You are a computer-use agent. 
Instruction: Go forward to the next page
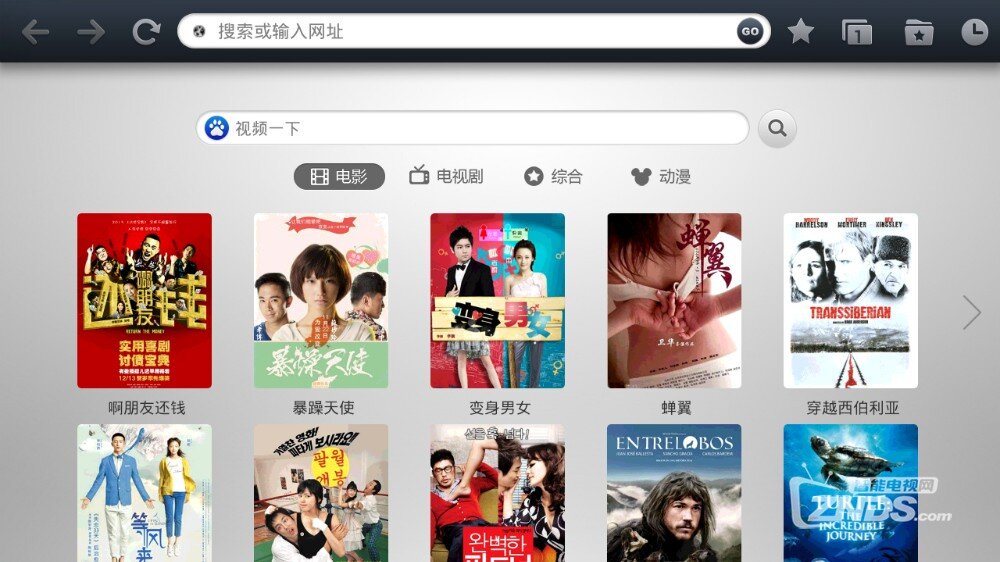point(91,32)
